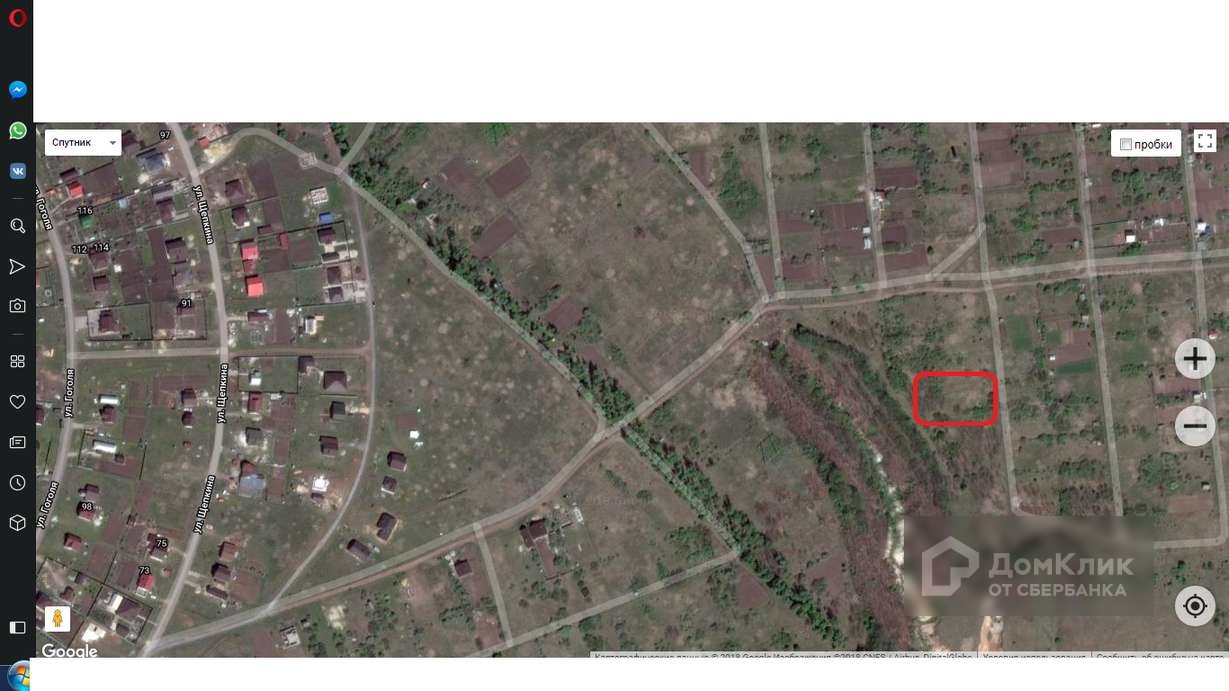Zoom in with the plus button
The height and width of the screenshot is (691, 1229).
(1194, 359)
